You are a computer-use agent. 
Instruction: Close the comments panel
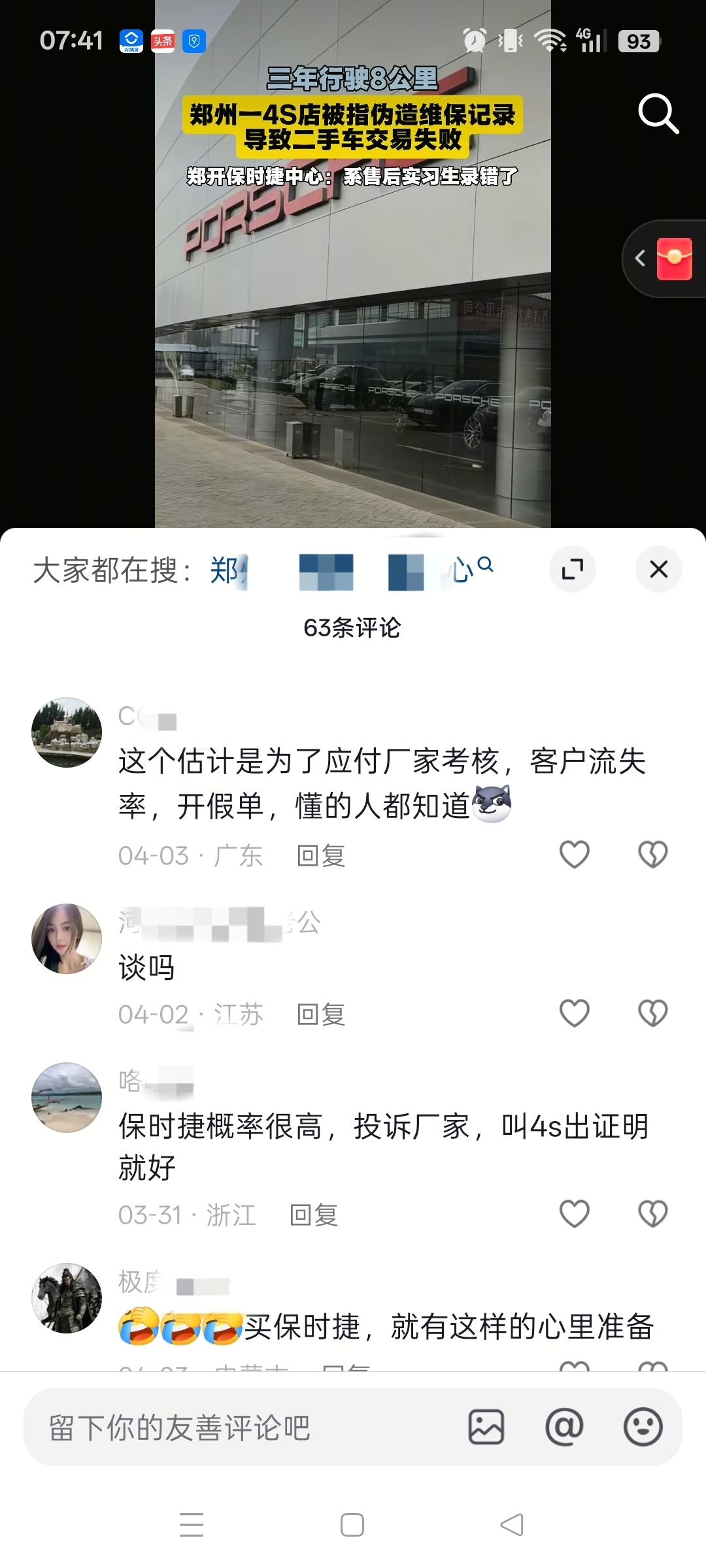[659, 569]
